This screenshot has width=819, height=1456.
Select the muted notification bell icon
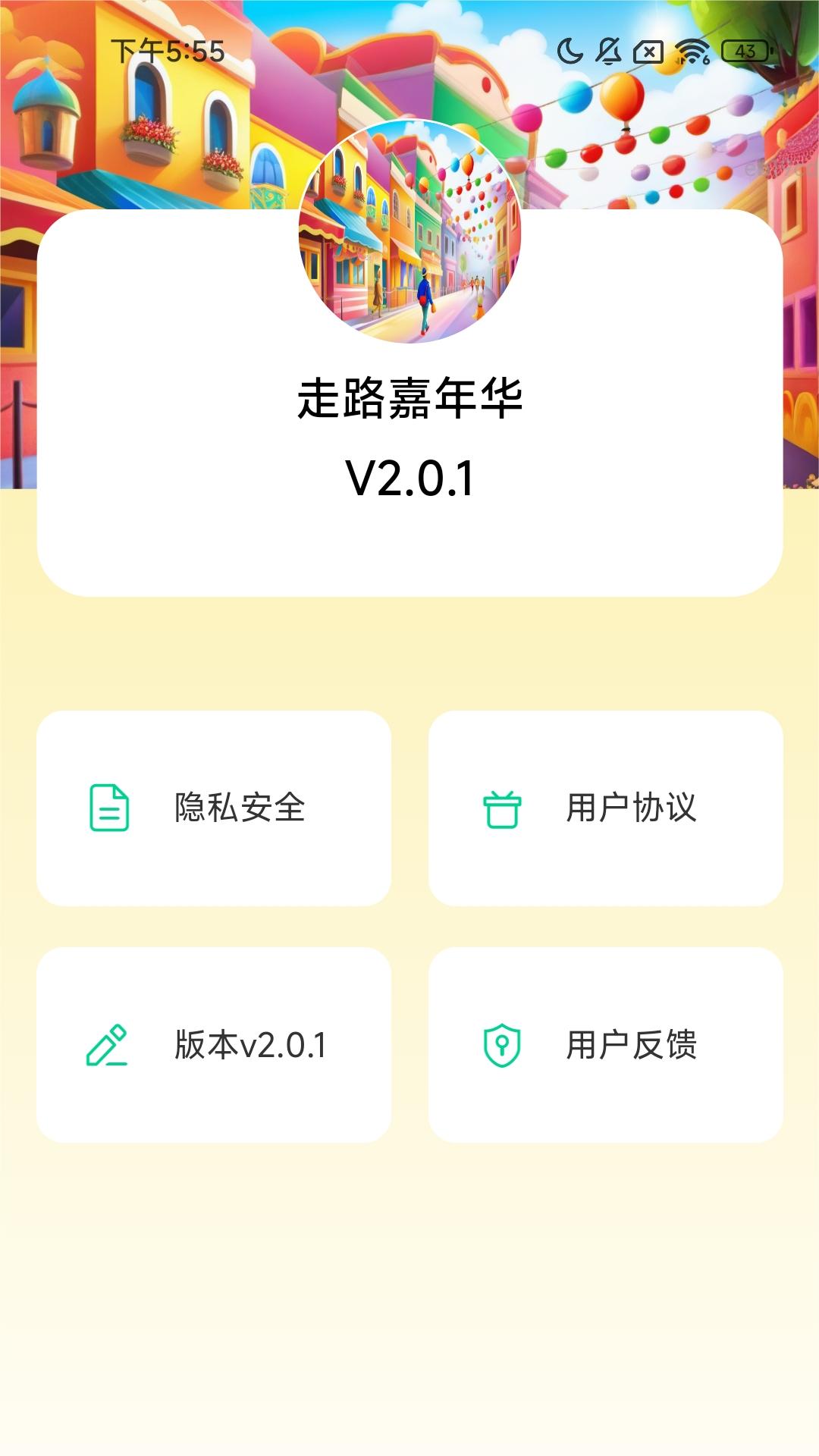coord(609,50)
